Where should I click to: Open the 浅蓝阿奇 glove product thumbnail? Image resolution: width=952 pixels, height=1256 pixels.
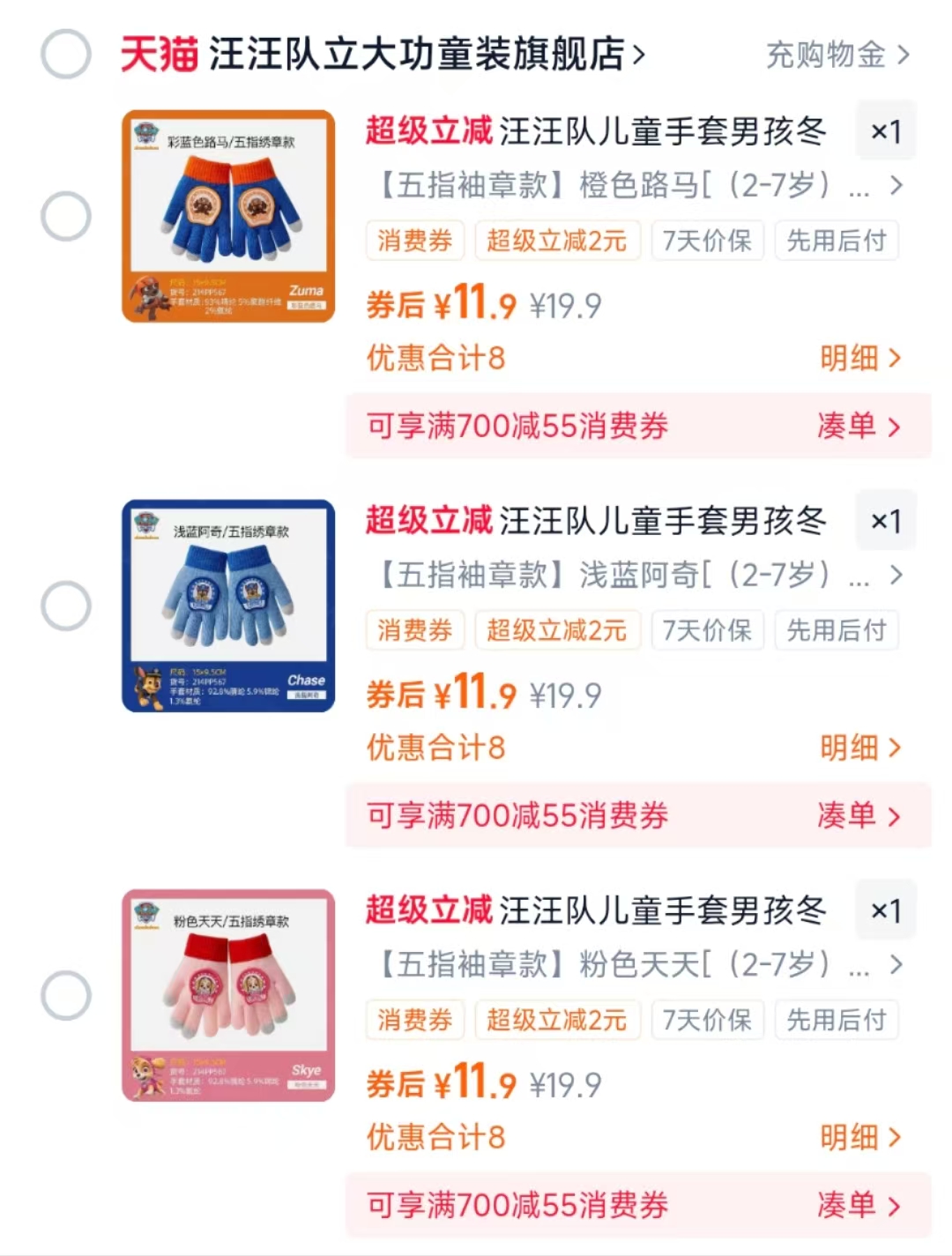coord(227,605)
